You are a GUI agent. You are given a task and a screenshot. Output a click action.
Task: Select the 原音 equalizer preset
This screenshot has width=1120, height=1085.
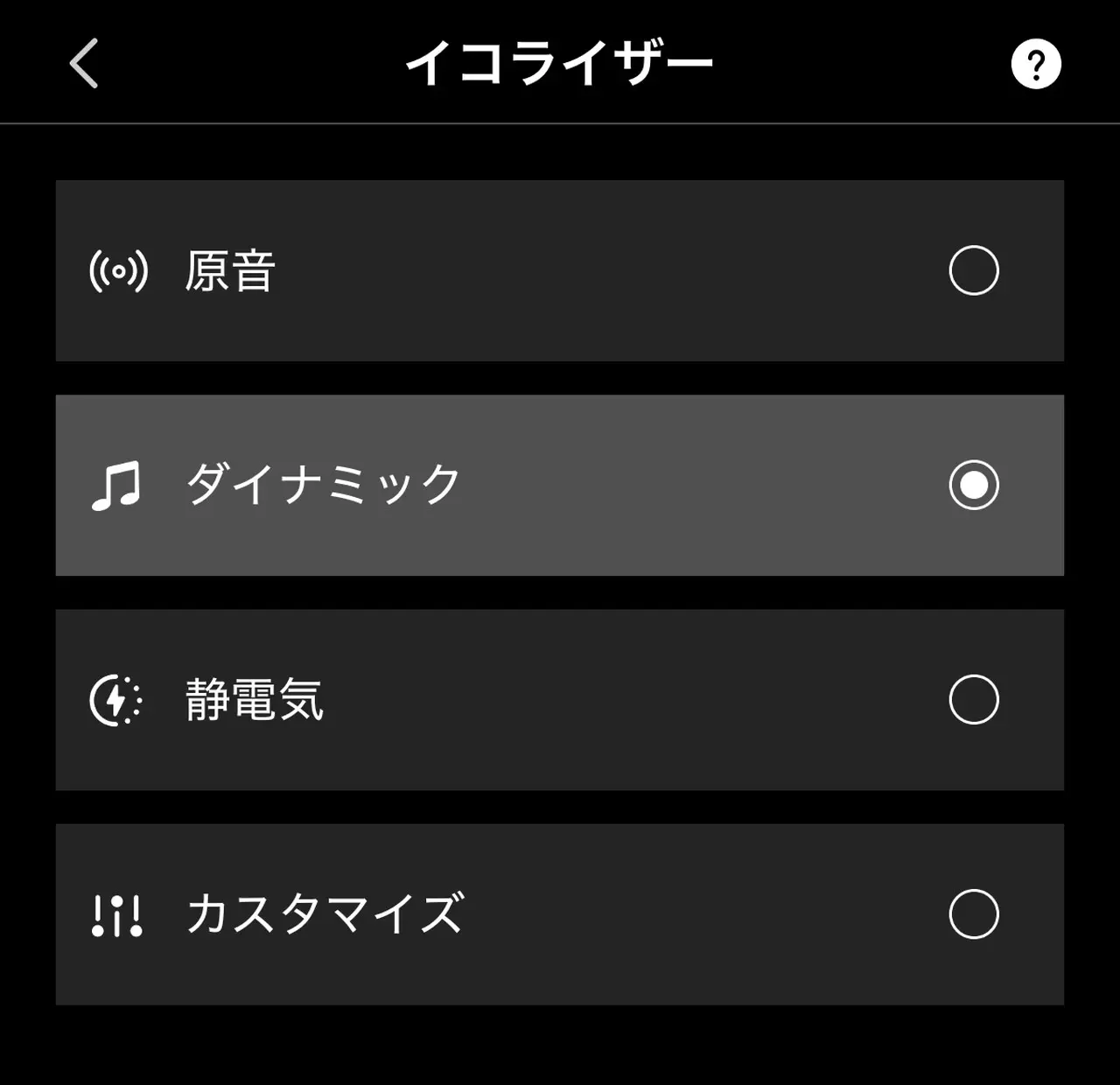pos(973,270)
